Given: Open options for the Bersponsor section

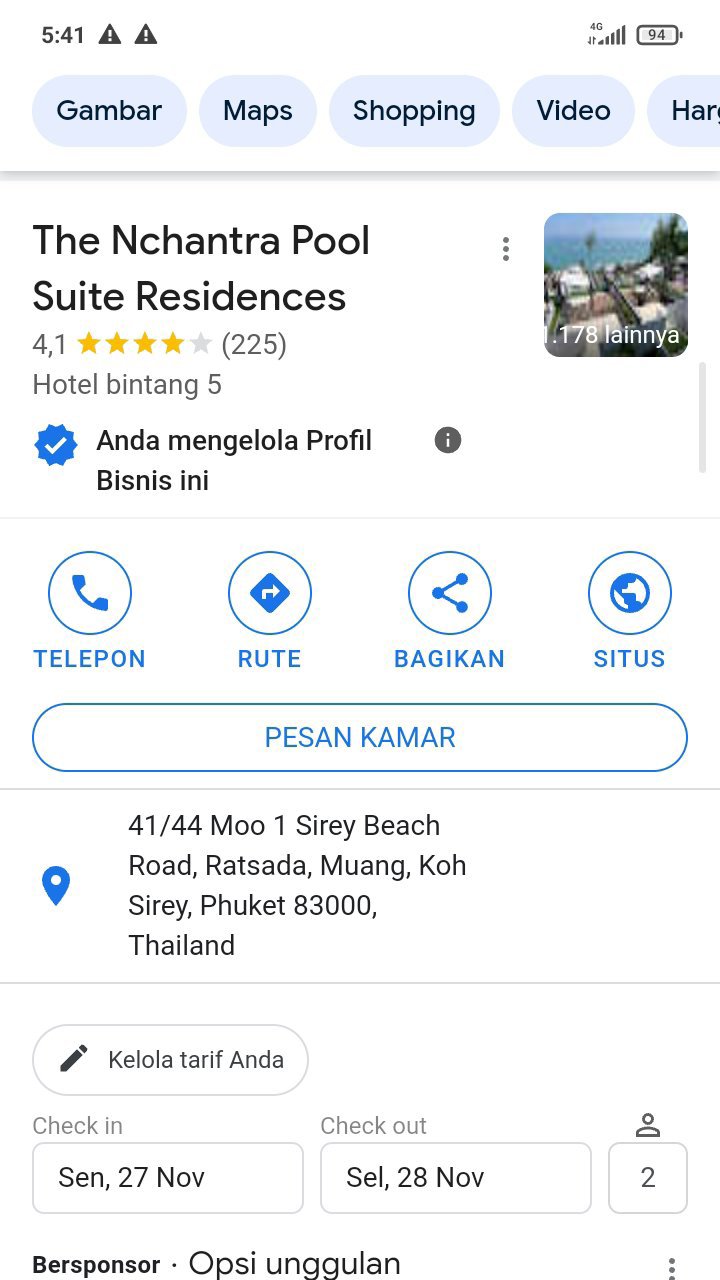Looking at the screenshot, I should click(x=672, y=1266).
